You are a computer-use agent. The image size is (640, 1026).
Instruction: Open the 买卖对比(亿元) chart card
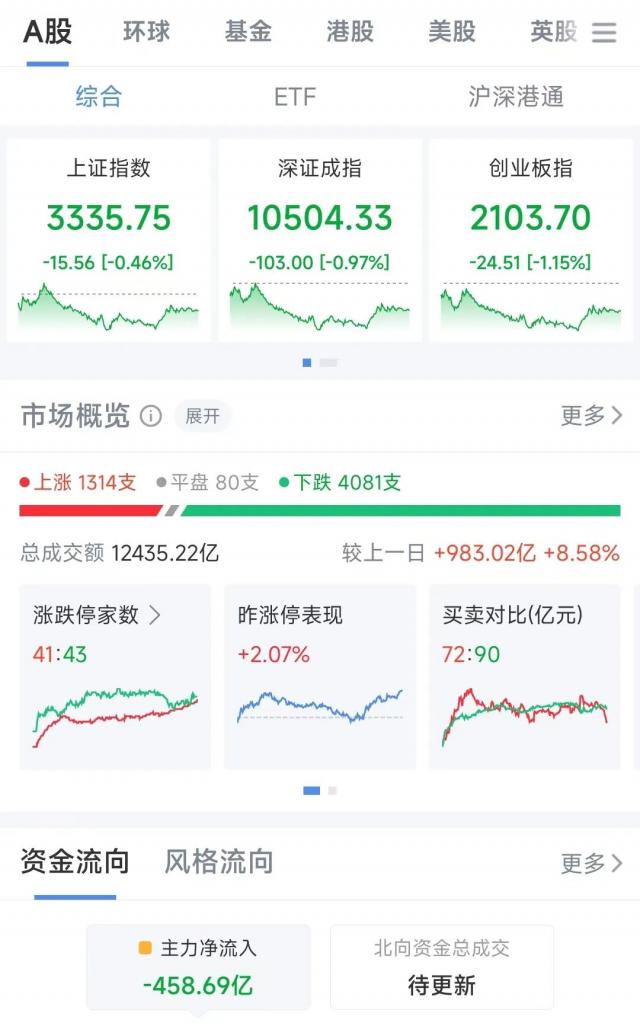coord(525,677)
